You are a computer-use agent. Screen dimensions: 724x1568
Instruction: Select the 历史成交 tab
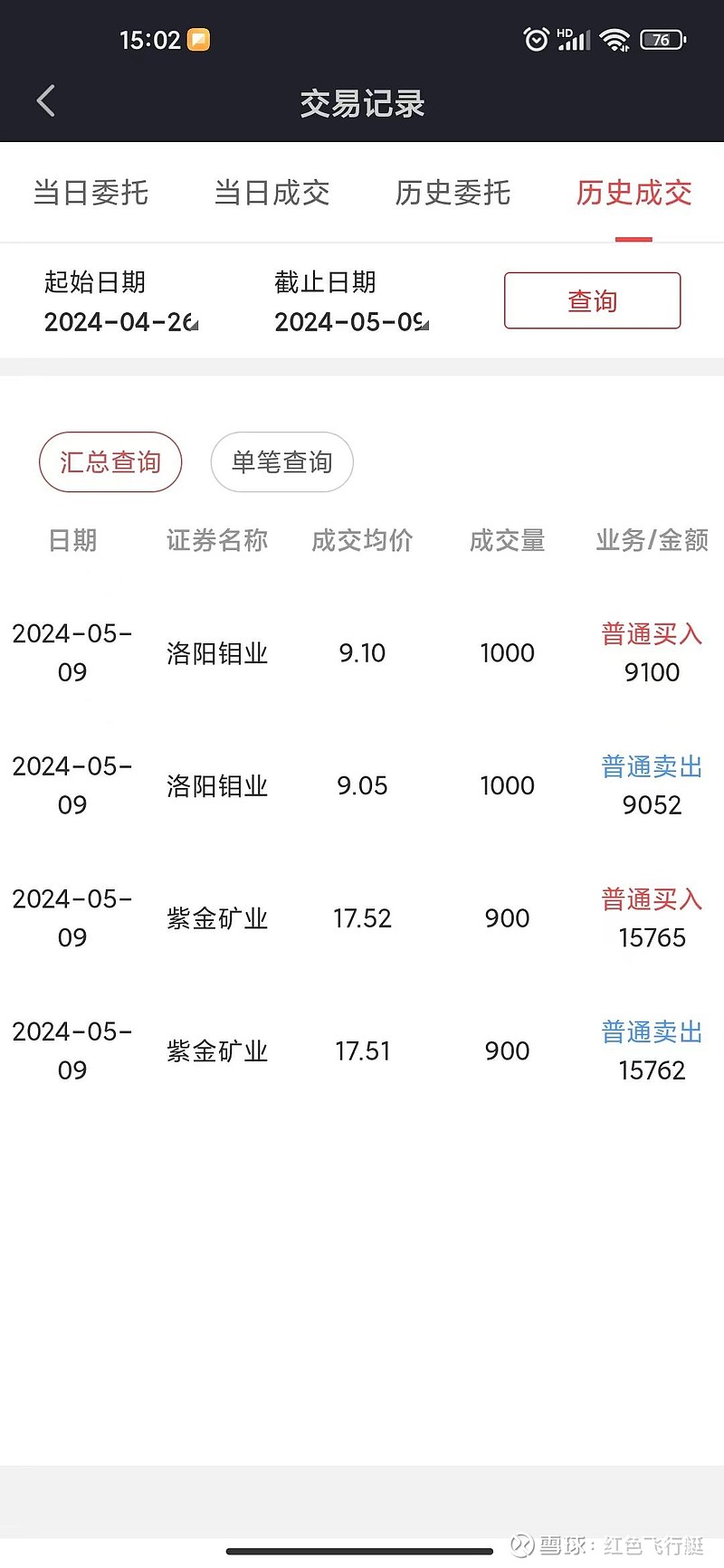point(633,193)
